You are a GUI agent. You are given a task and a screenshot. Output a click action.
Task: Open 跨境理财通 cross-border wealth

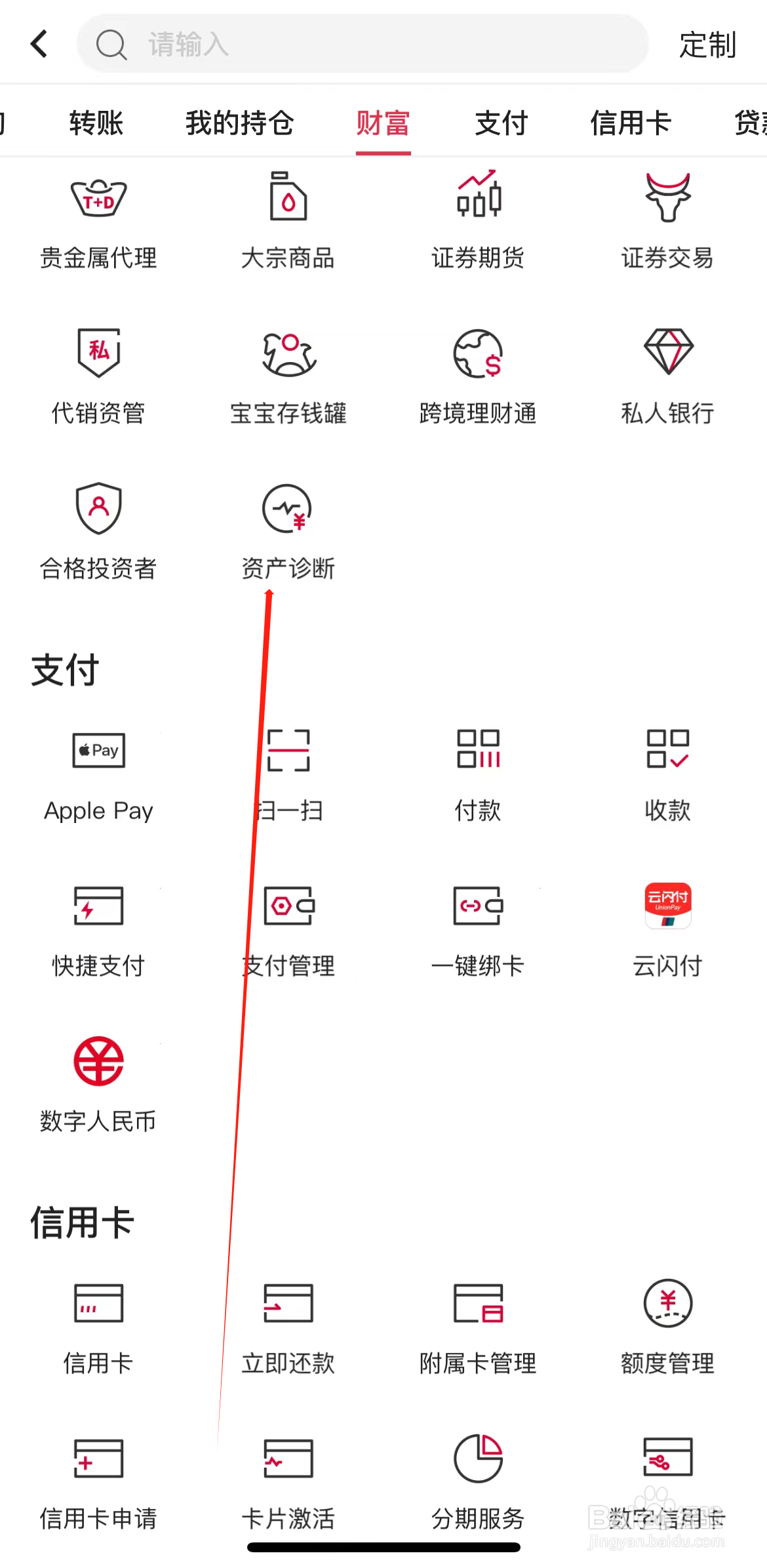tap(477, 374)
